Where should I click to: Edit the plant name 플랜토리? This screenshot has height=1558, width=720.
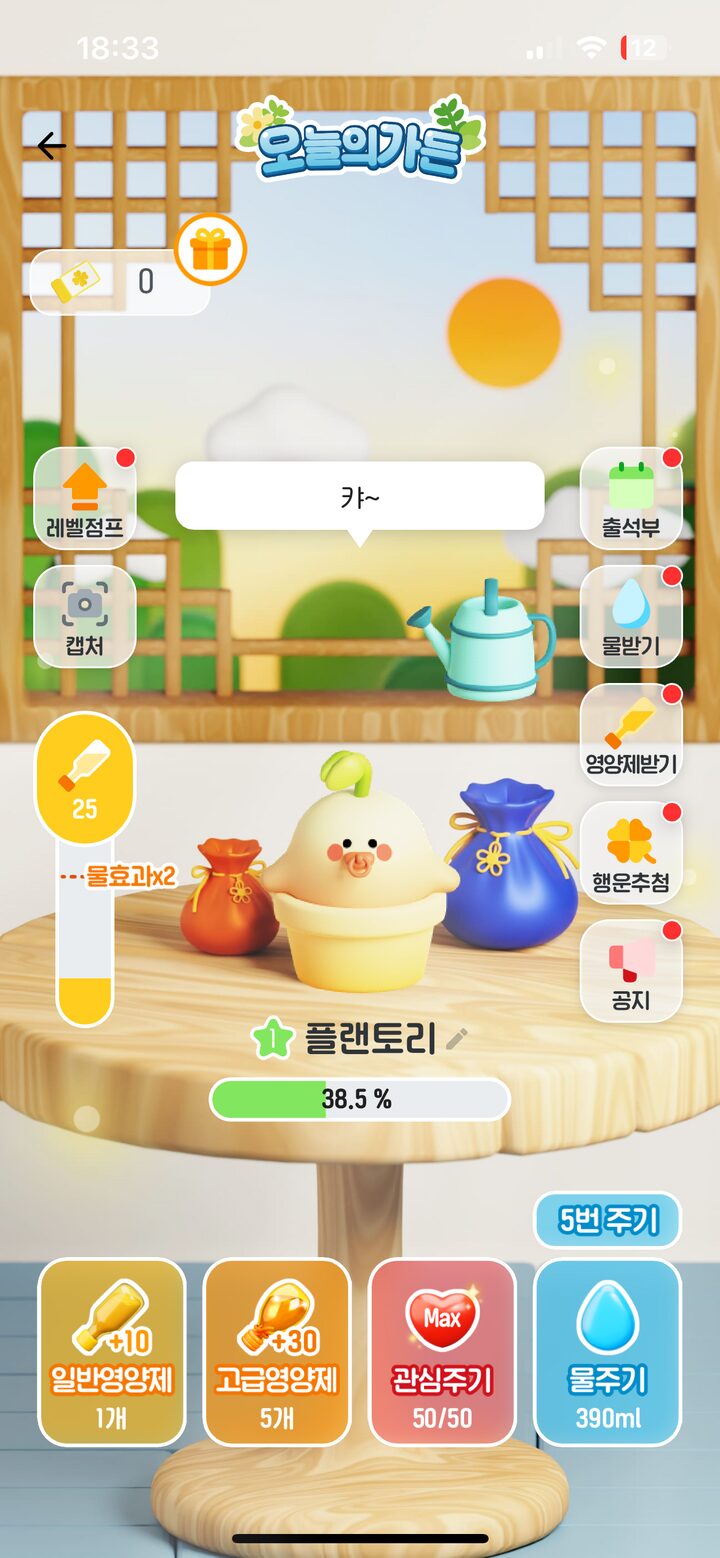(457, 1040)
